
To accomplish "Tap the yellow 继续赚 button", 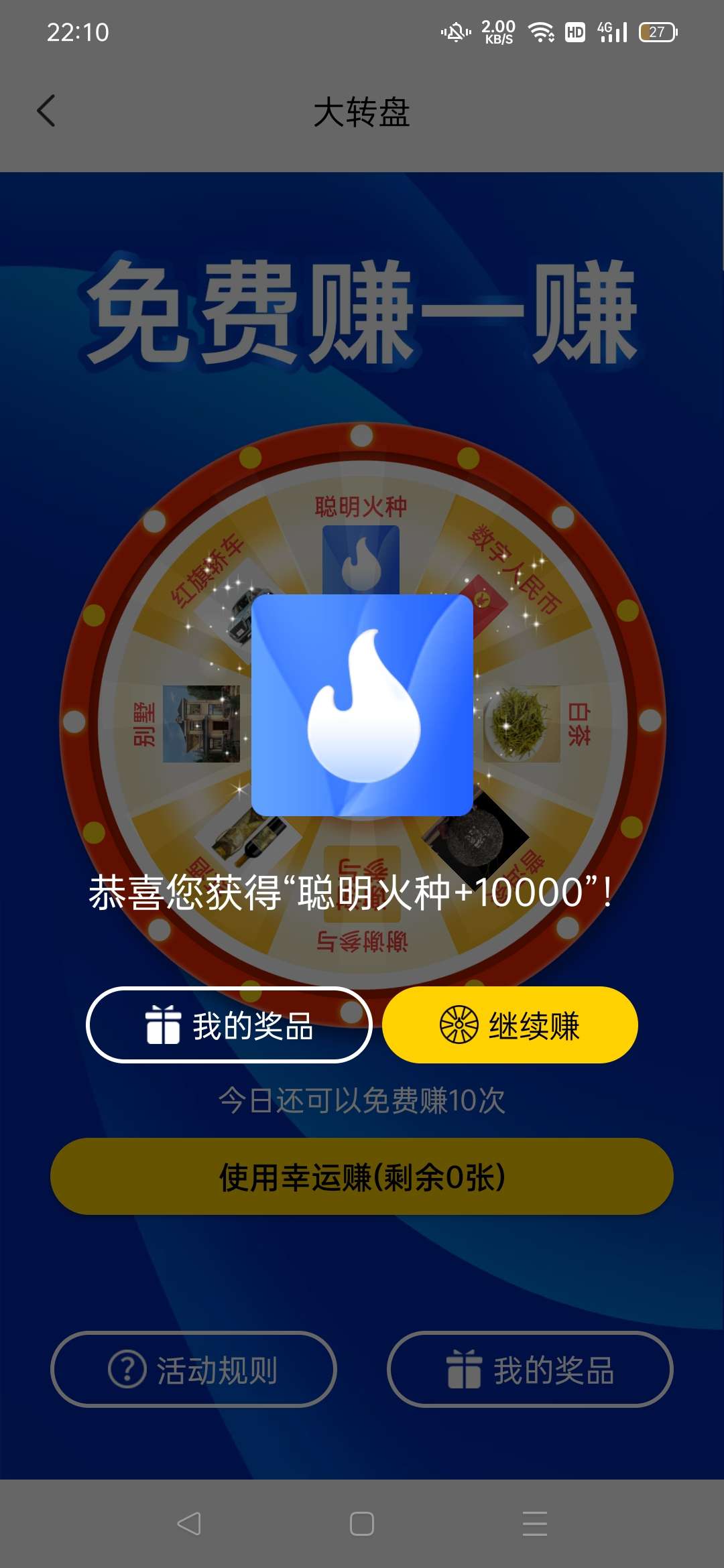I will [x=510, y=1025].
